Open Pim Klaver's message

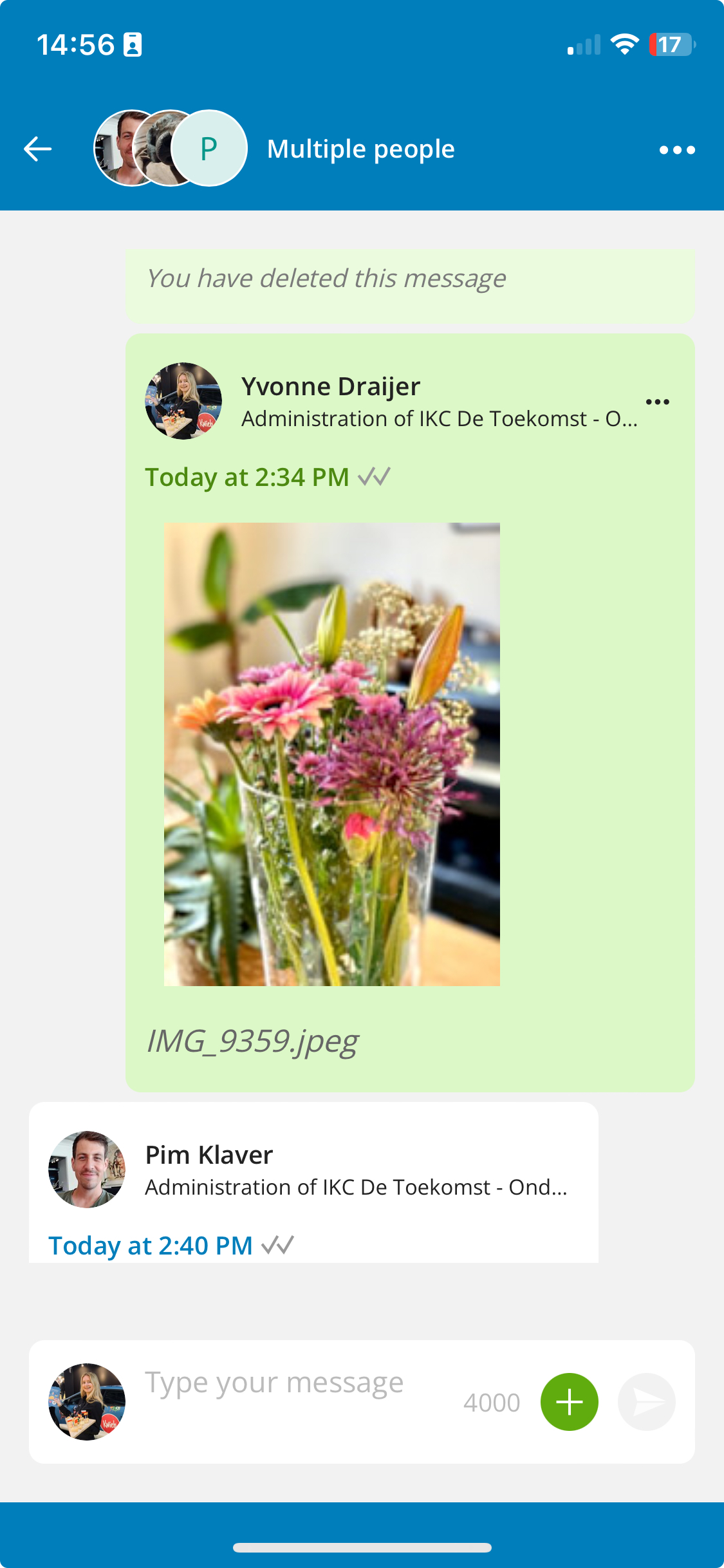[313, 1182]
